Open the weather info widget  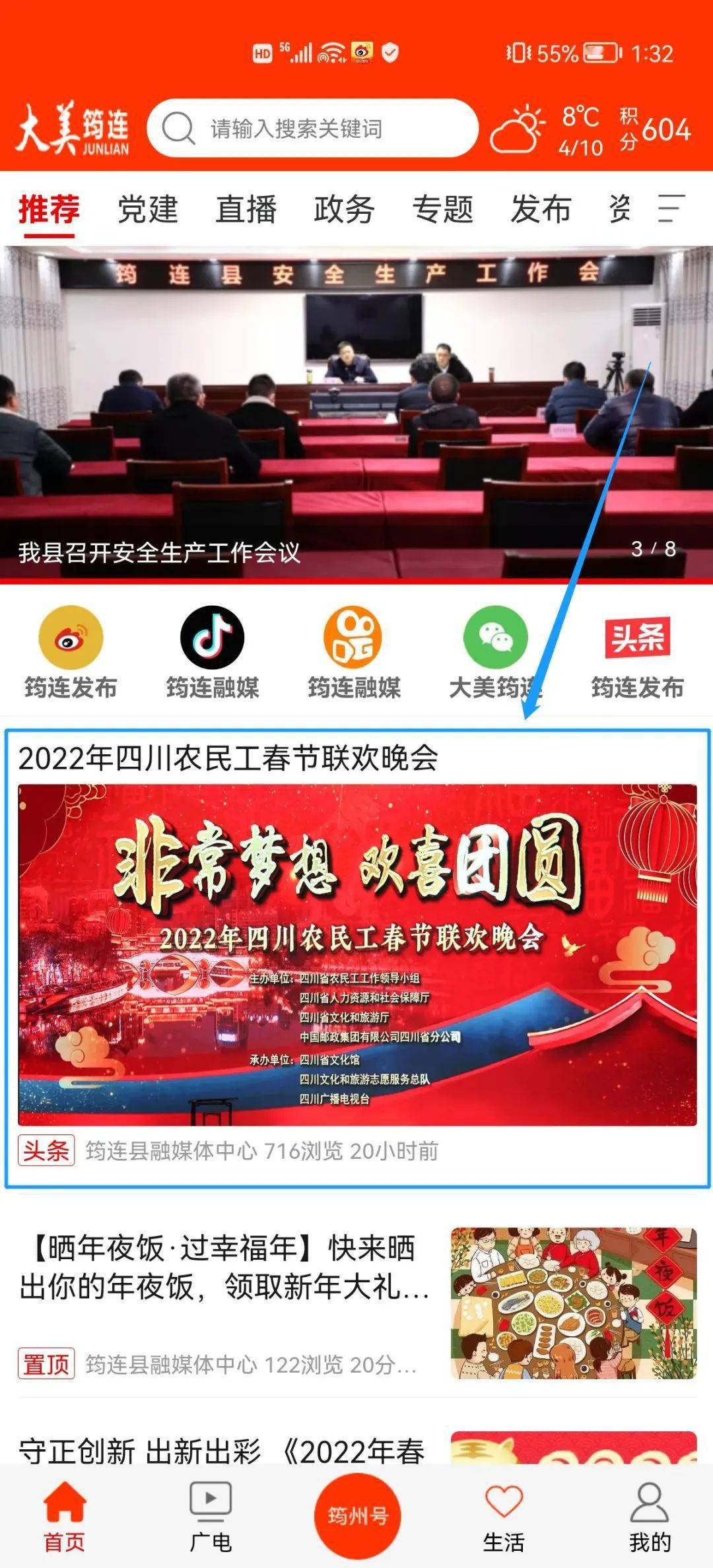pos(548,130)
